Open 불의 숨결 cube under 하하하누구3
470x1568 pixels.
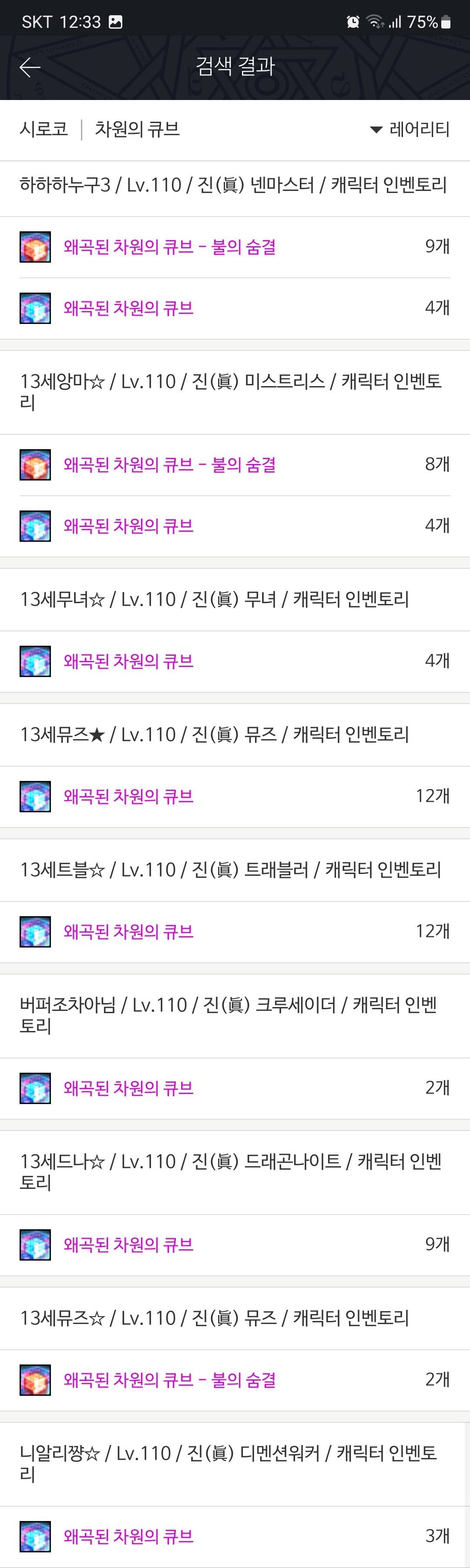coord(169,247)
